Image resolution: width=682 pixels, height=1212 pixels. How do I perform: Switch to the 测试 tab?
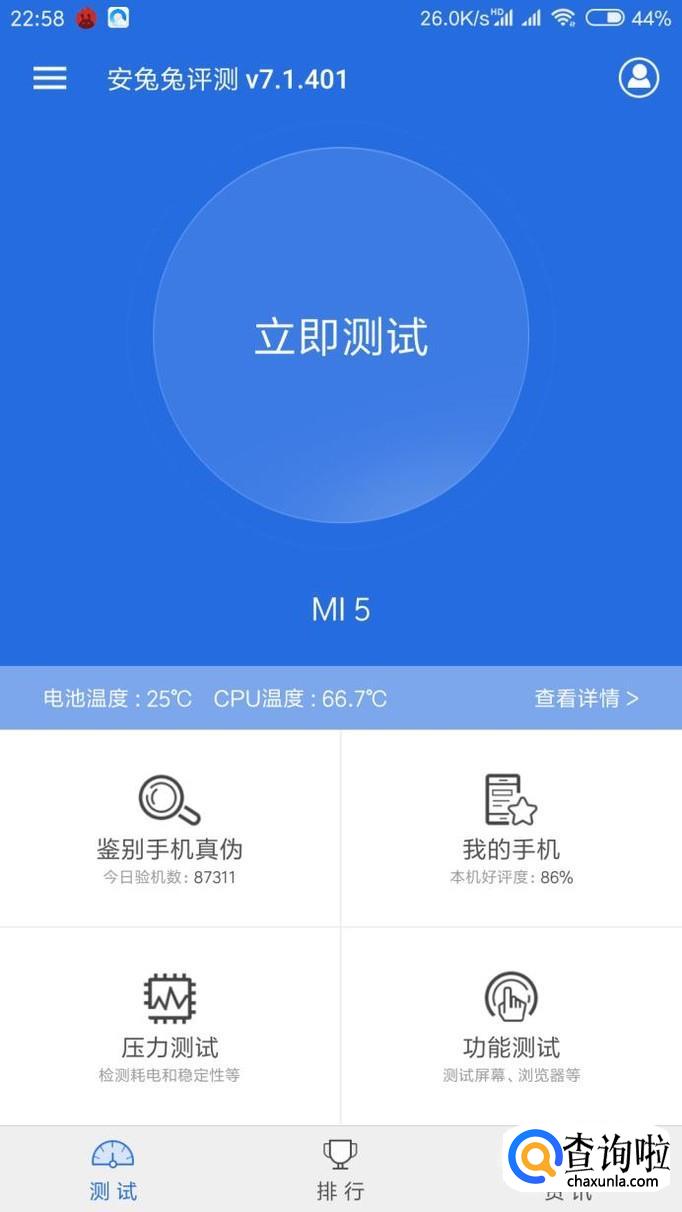click(x=113, y=1170)
